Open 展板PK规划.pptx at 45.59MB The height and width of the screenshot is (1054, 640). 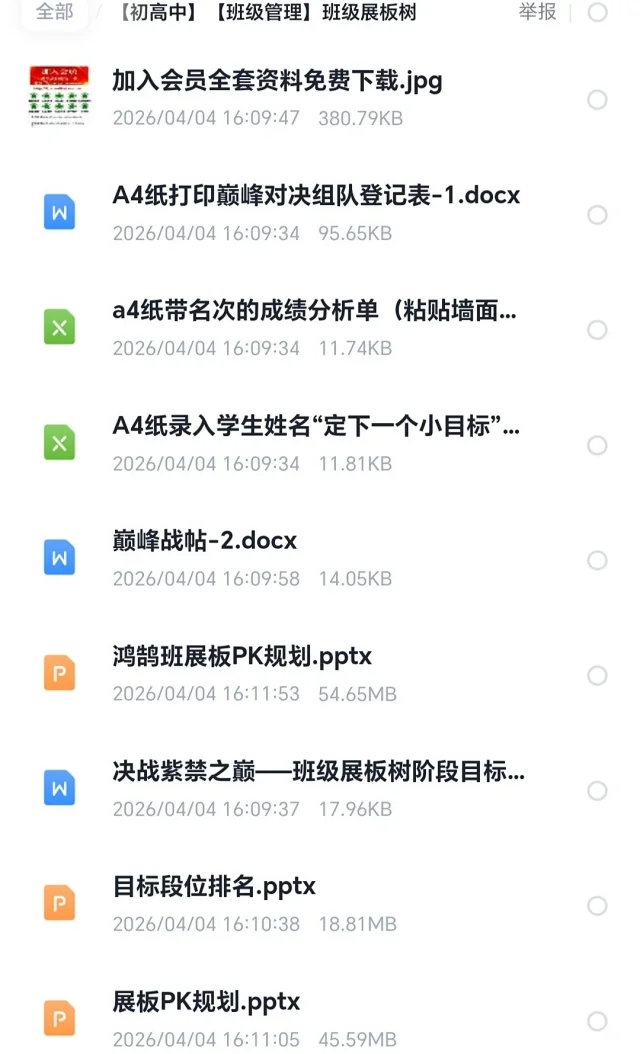coord(206,1002)
